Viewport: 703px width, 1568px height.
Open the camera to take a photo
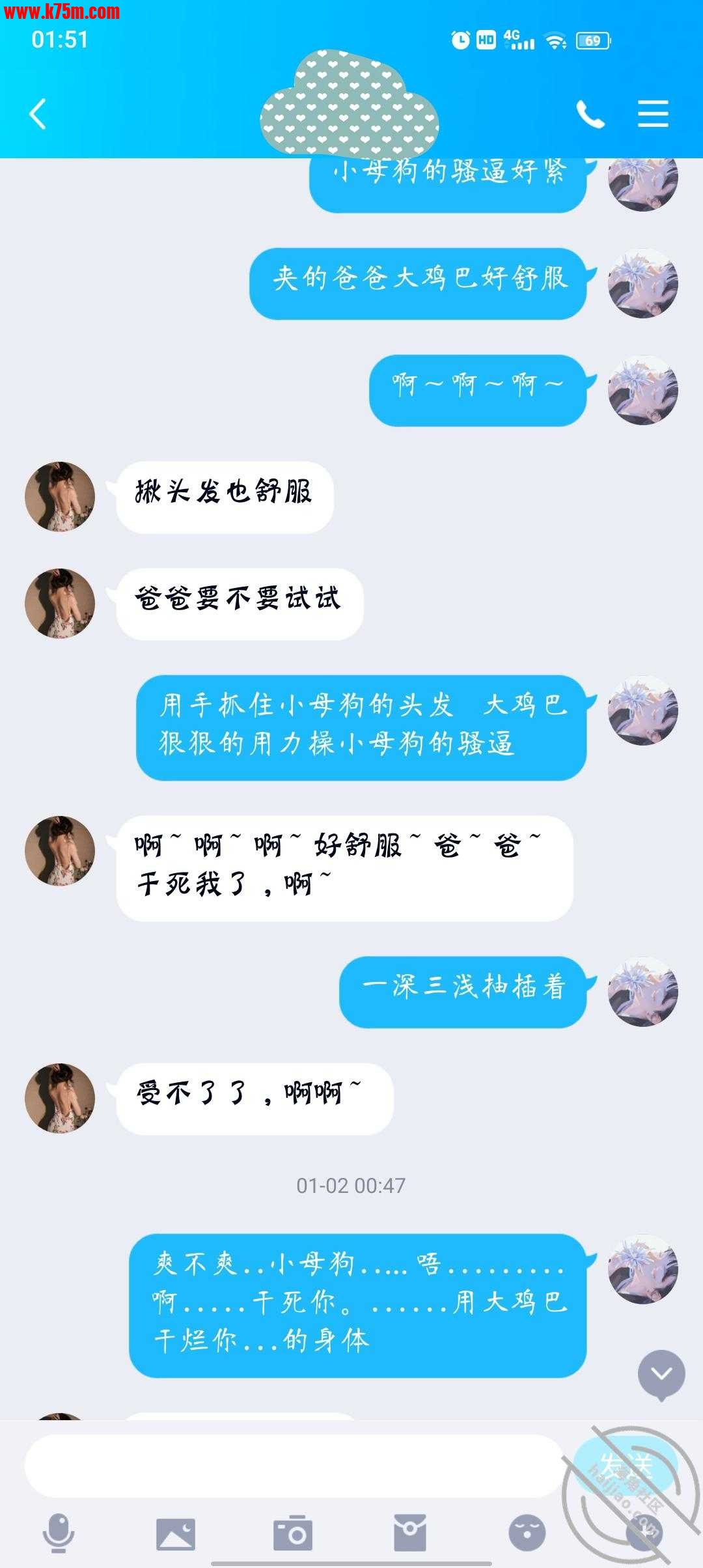click(293, 1533)
